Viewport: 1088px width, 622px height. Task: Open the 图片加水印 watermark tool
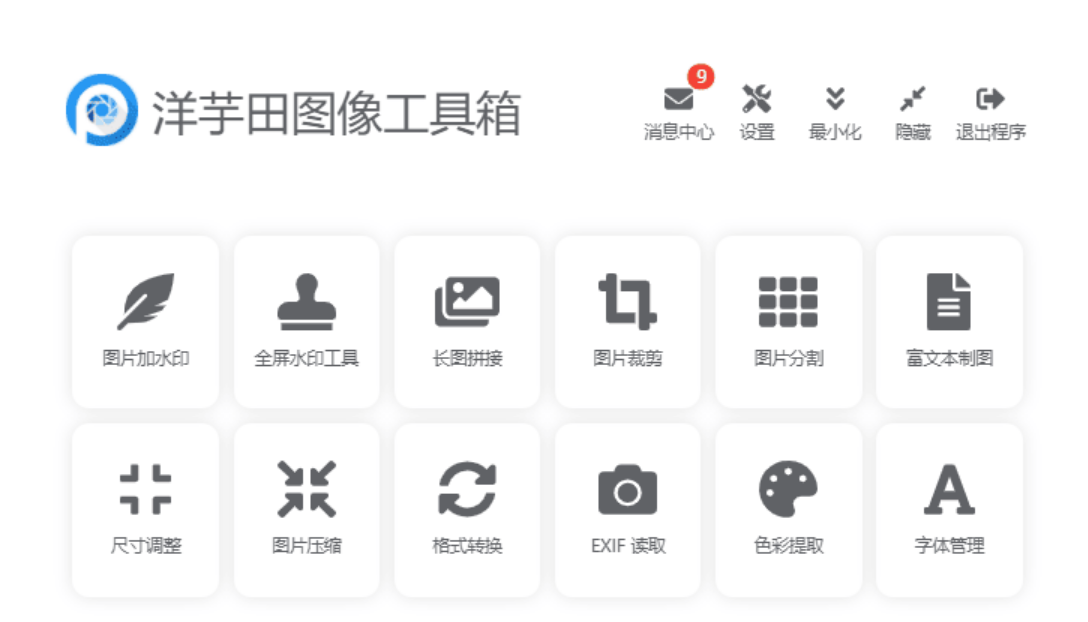point(146,321)
